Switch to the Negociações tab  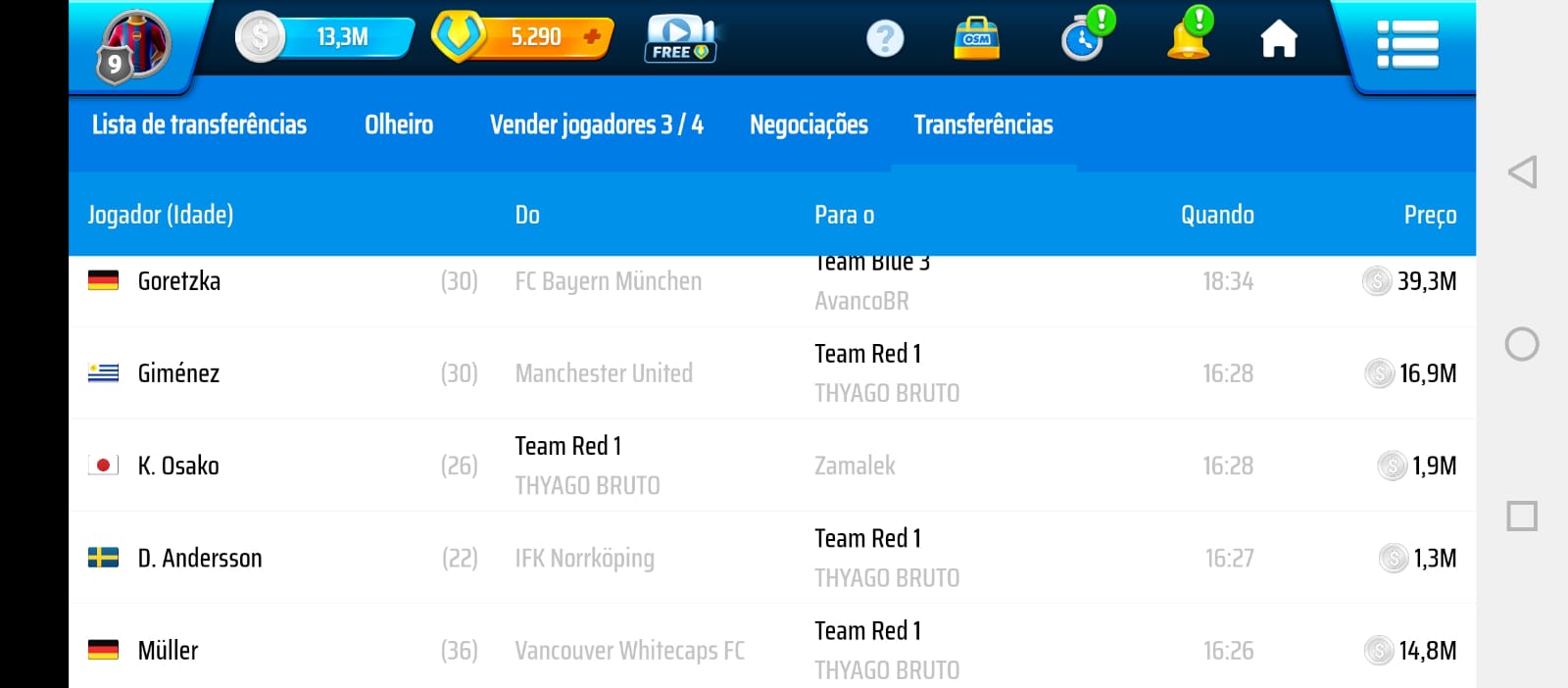pos(808,124)
